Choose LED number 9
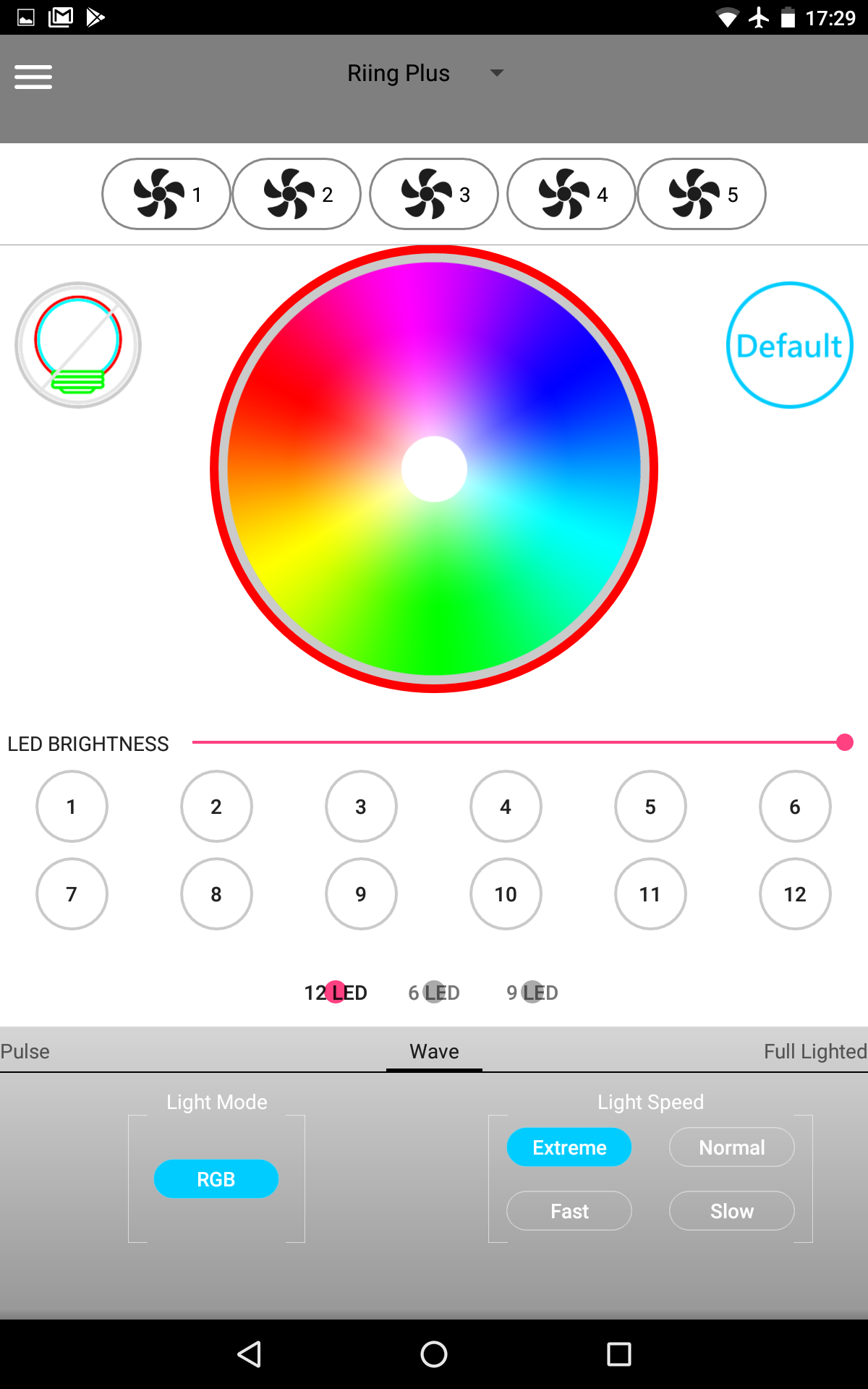 coord(361,894)
